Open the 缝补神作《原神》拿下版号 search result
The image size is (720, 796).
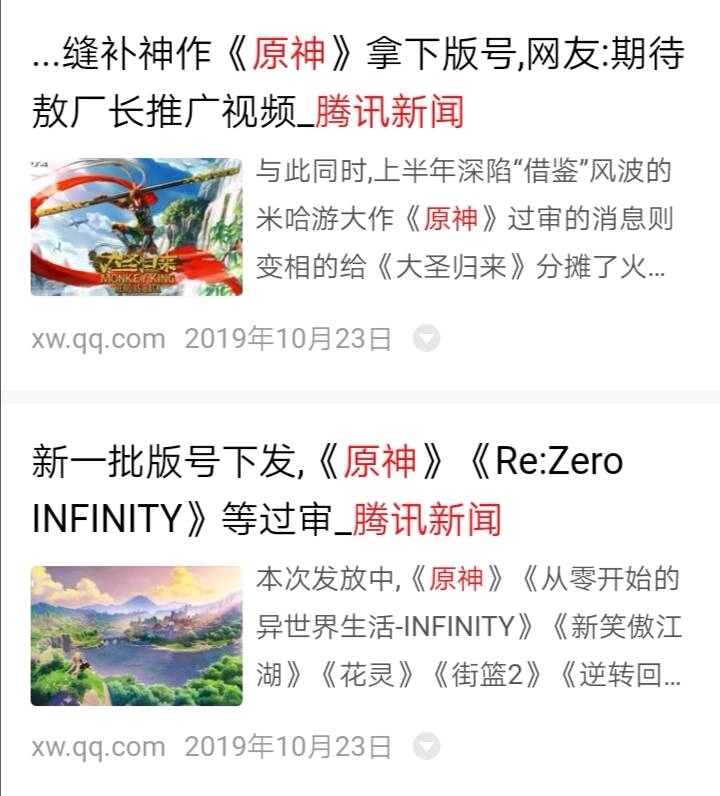(x=357, y=82)
